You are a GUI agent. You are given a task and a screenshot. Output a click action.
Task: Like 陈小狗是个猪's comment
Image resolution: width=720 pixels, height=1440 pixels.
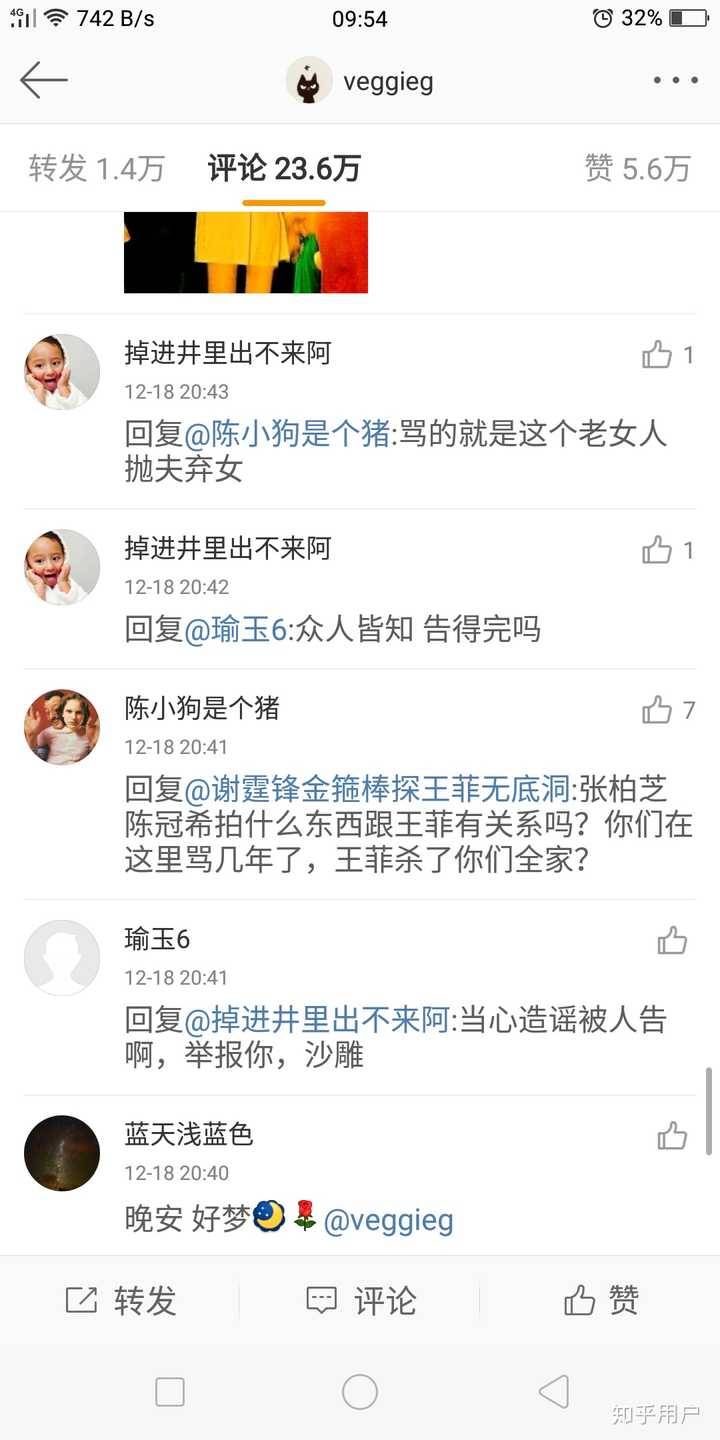pos(657,711)
